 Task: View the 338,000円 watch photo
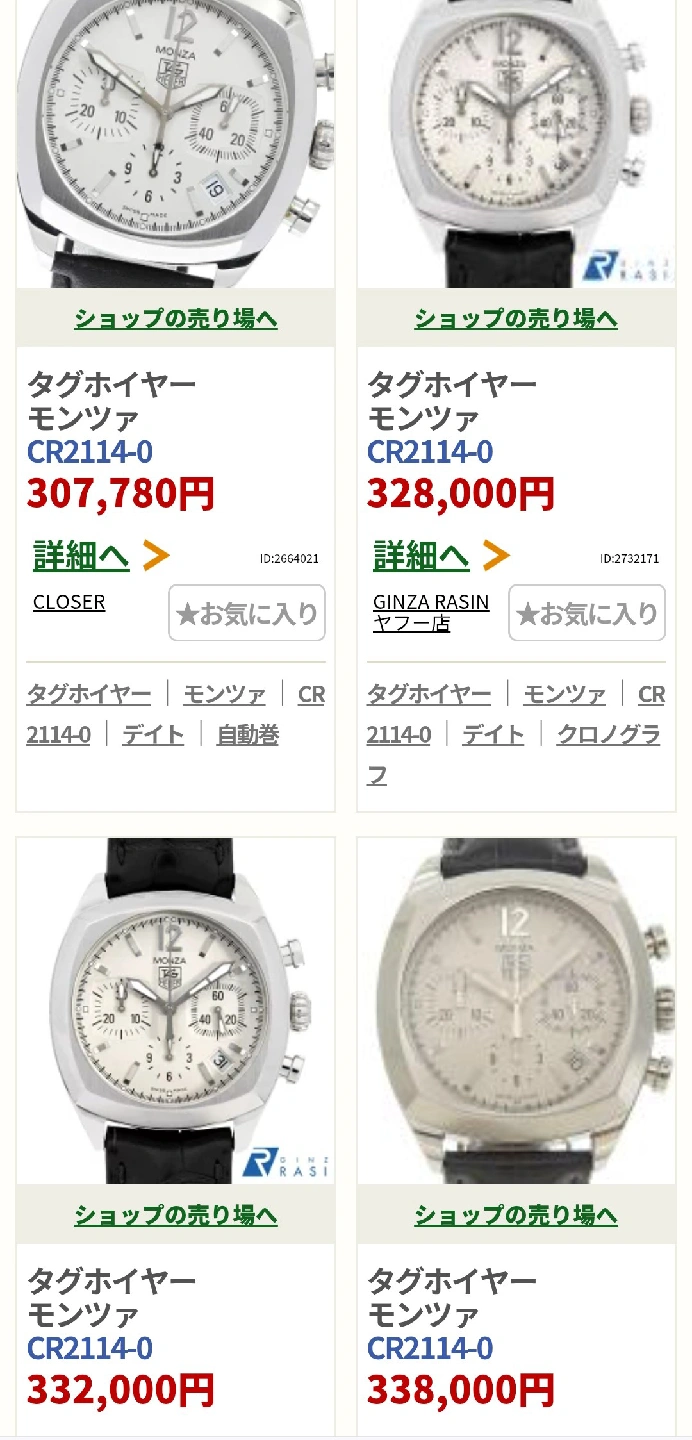coord(516,1010)
